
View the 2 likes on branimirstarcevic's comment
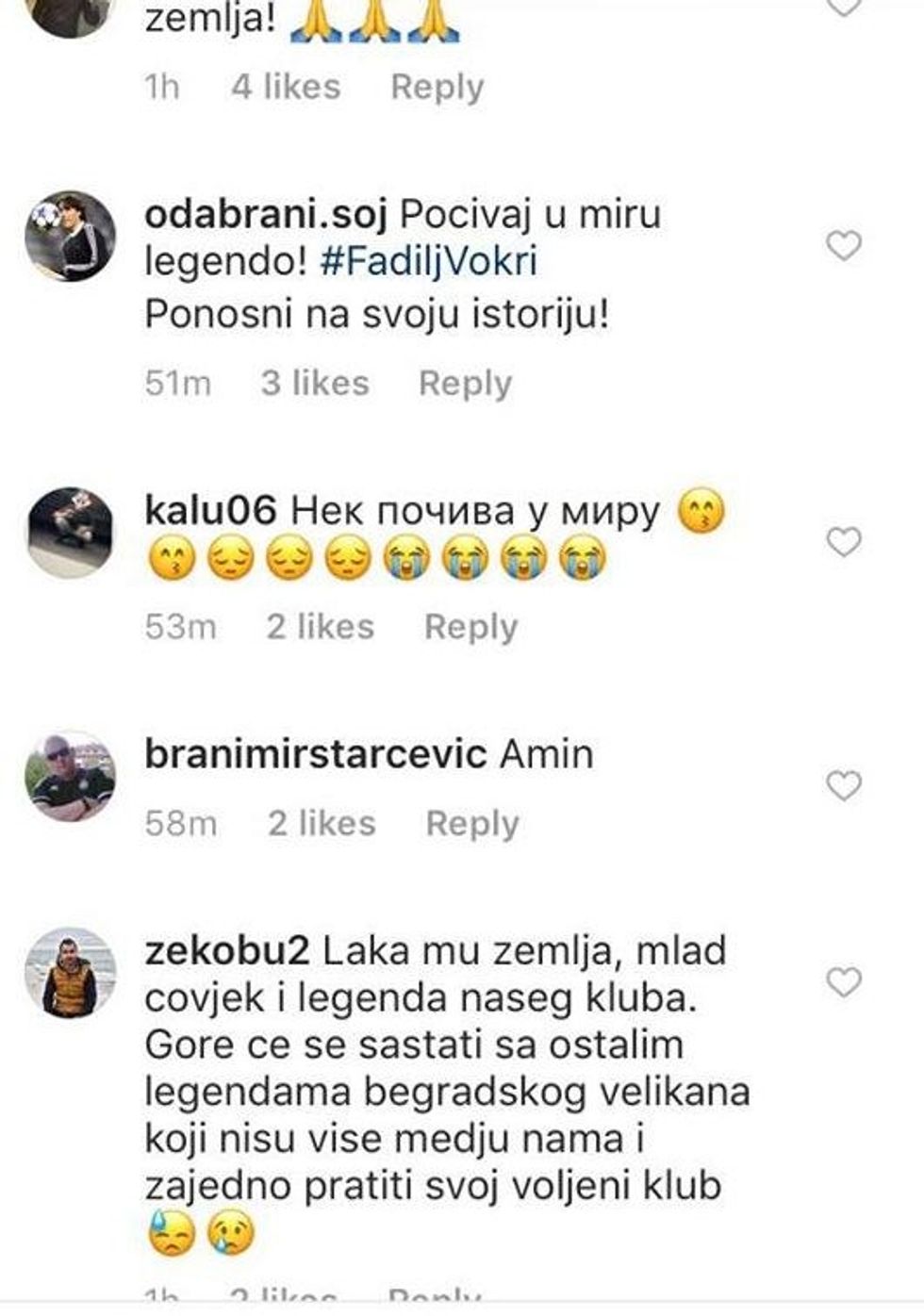click(x=322, y=823)
